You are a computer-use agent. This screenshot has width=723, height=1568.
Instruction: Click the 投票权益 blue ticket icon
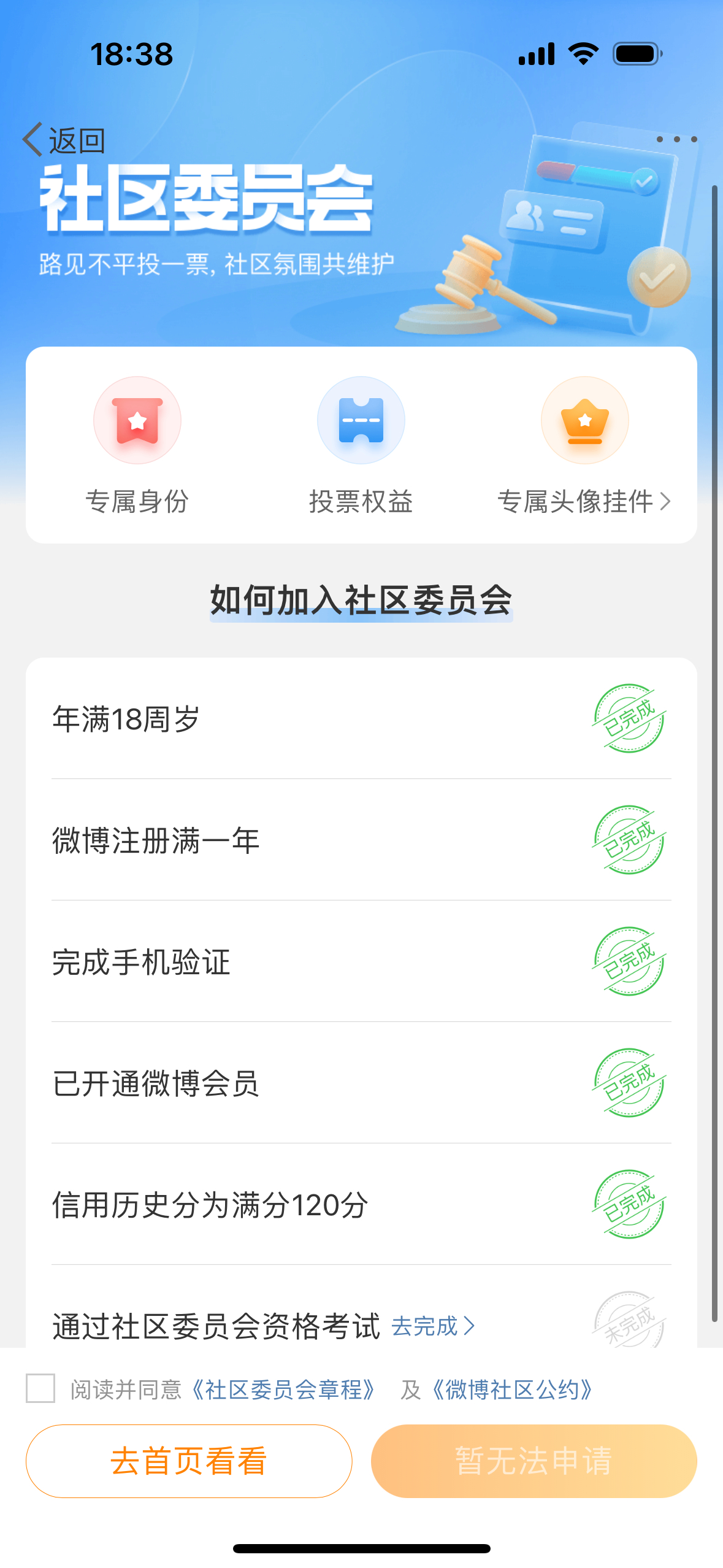(361, 420)
